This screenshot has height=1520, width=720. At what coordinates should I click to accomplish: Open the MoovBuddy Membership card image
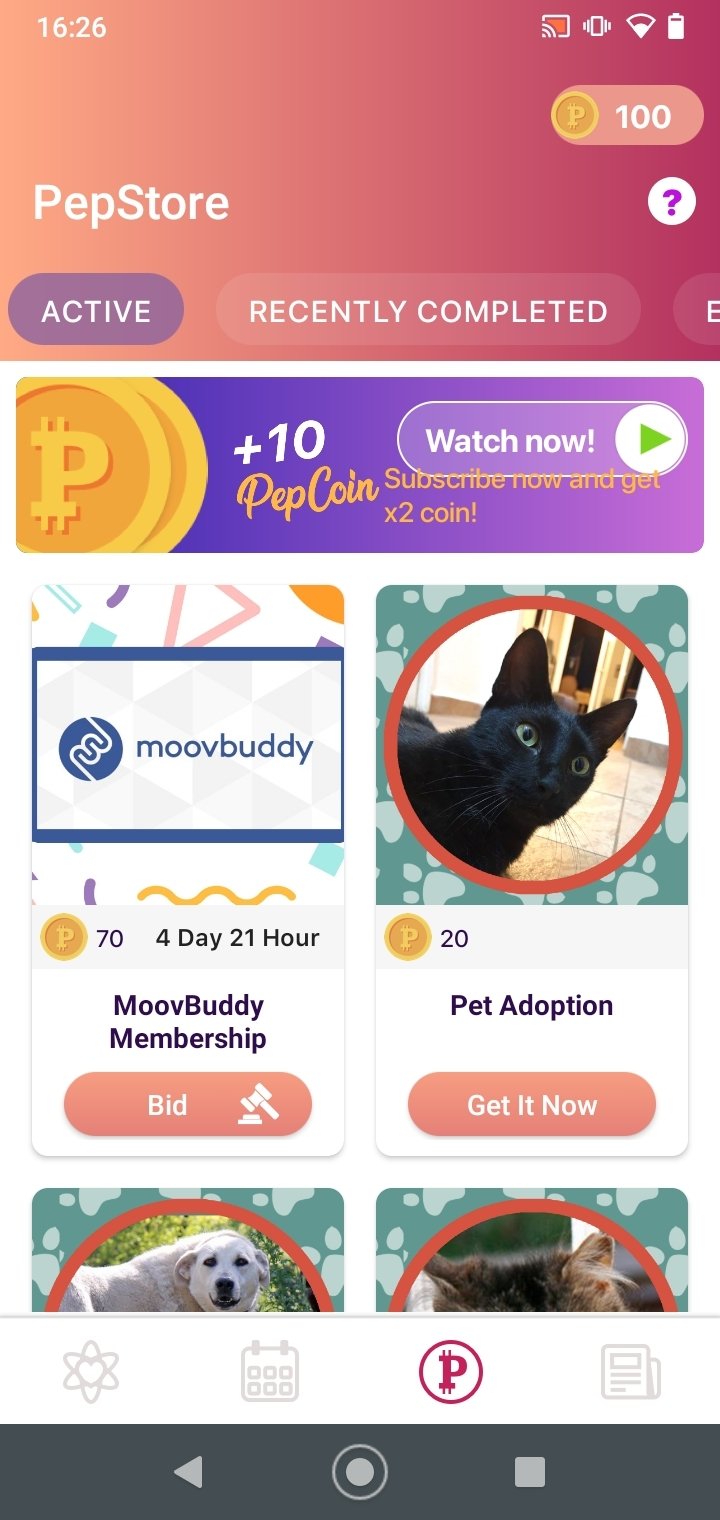[188, 745]
